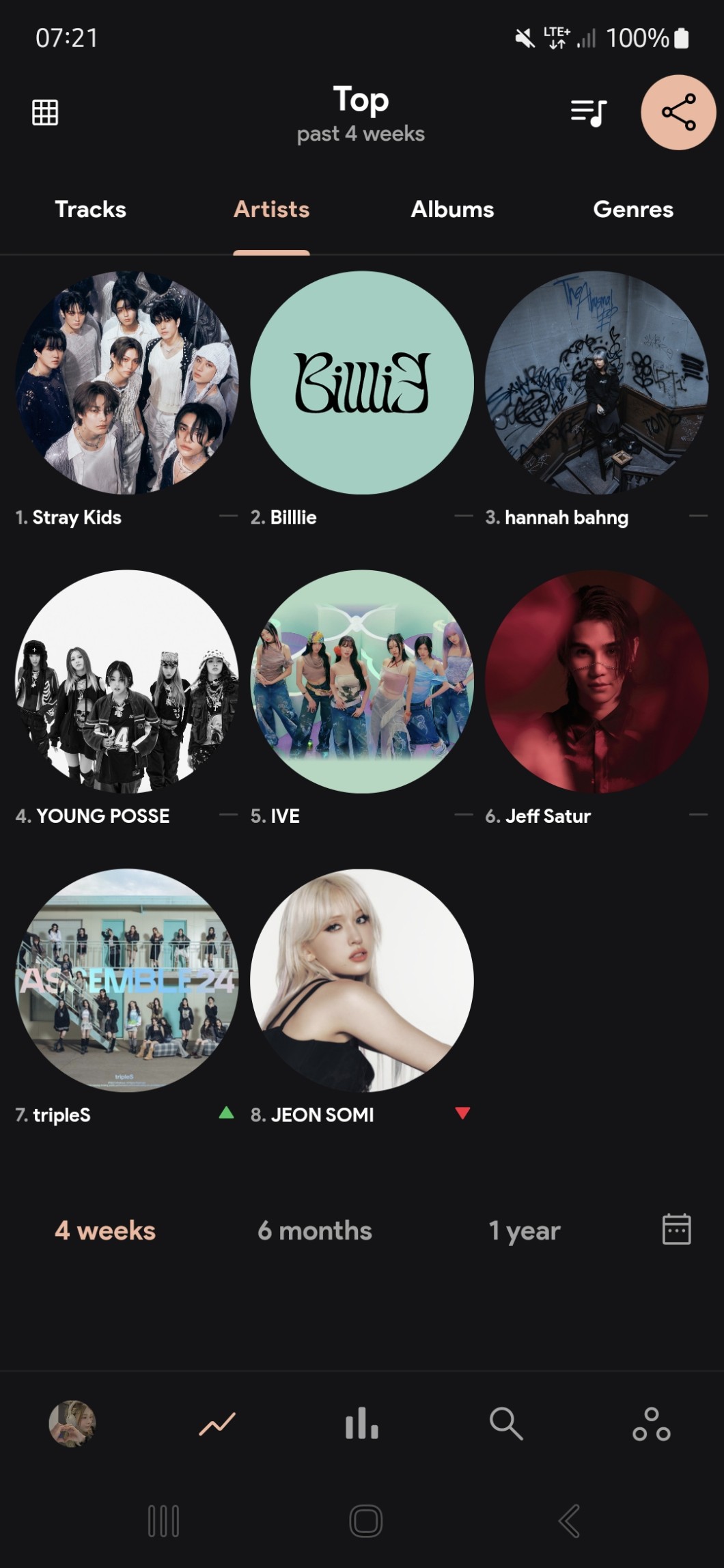The image size is (724, 1568).
Task: Open Billlie artist tile
Action: click(x=362, y=382)
